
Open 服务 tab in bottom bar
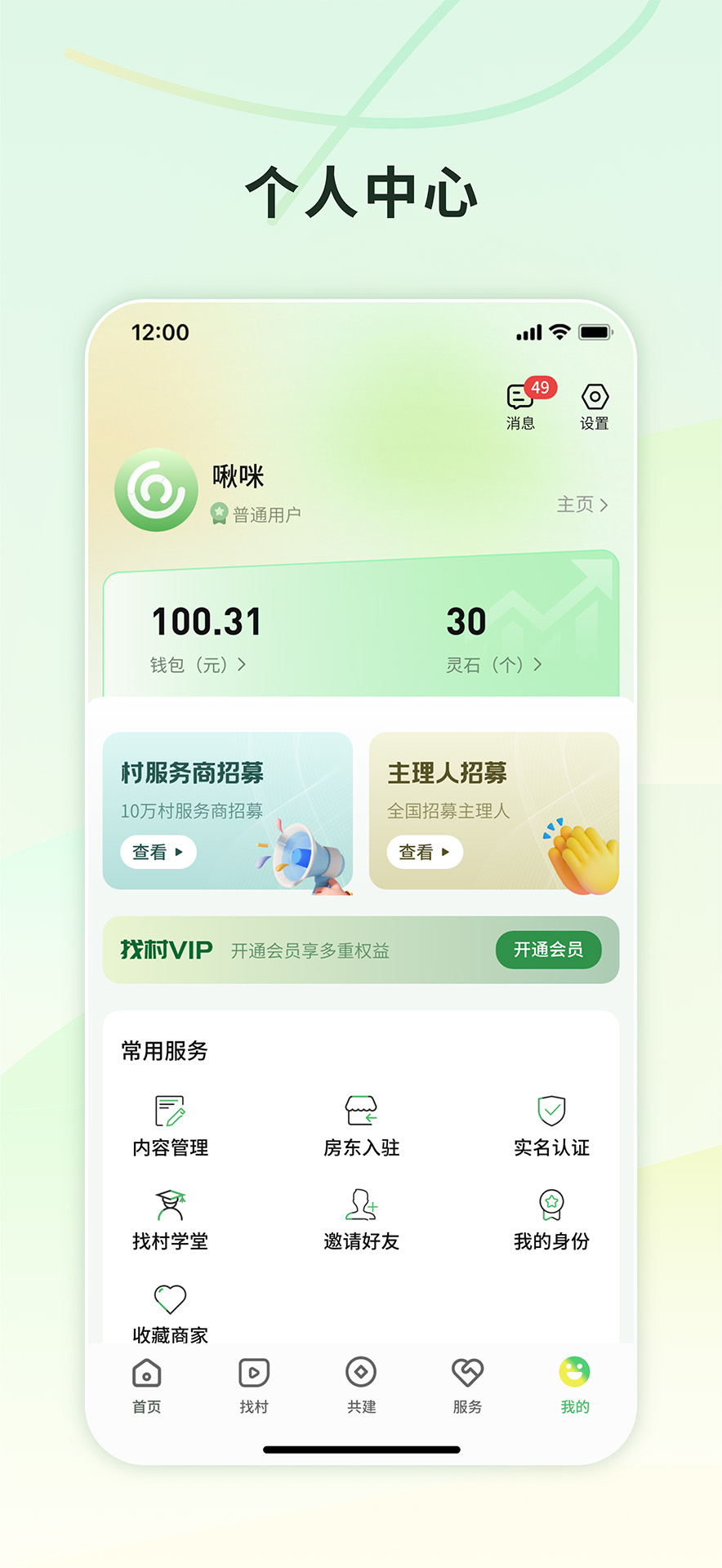point(467,1386)
